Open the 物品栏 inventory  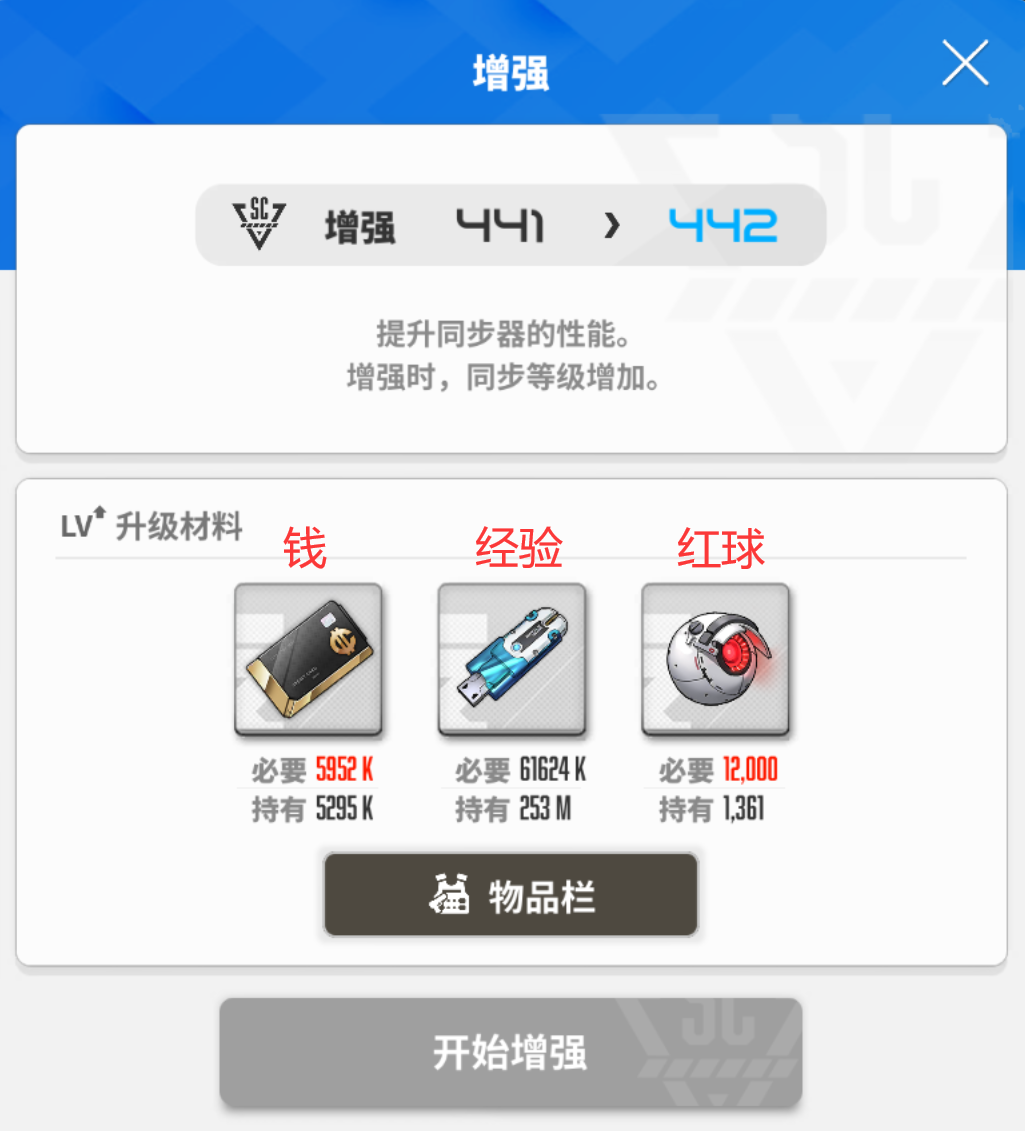coord(511,893)
